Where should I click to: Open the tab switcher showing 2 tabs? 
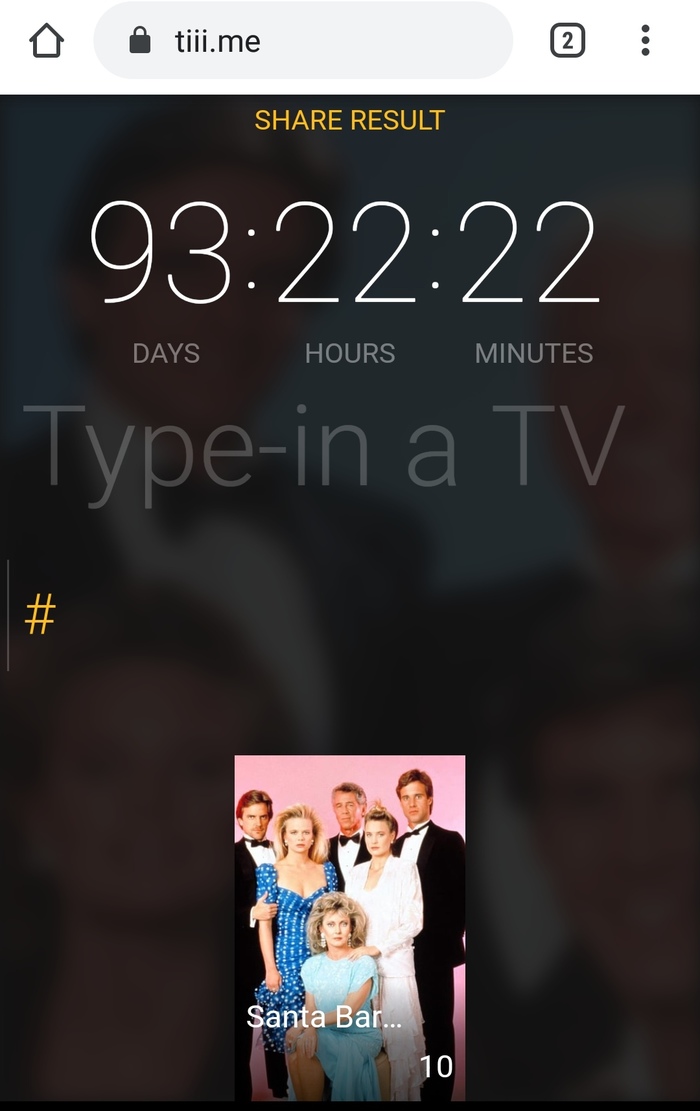point(567,41)
